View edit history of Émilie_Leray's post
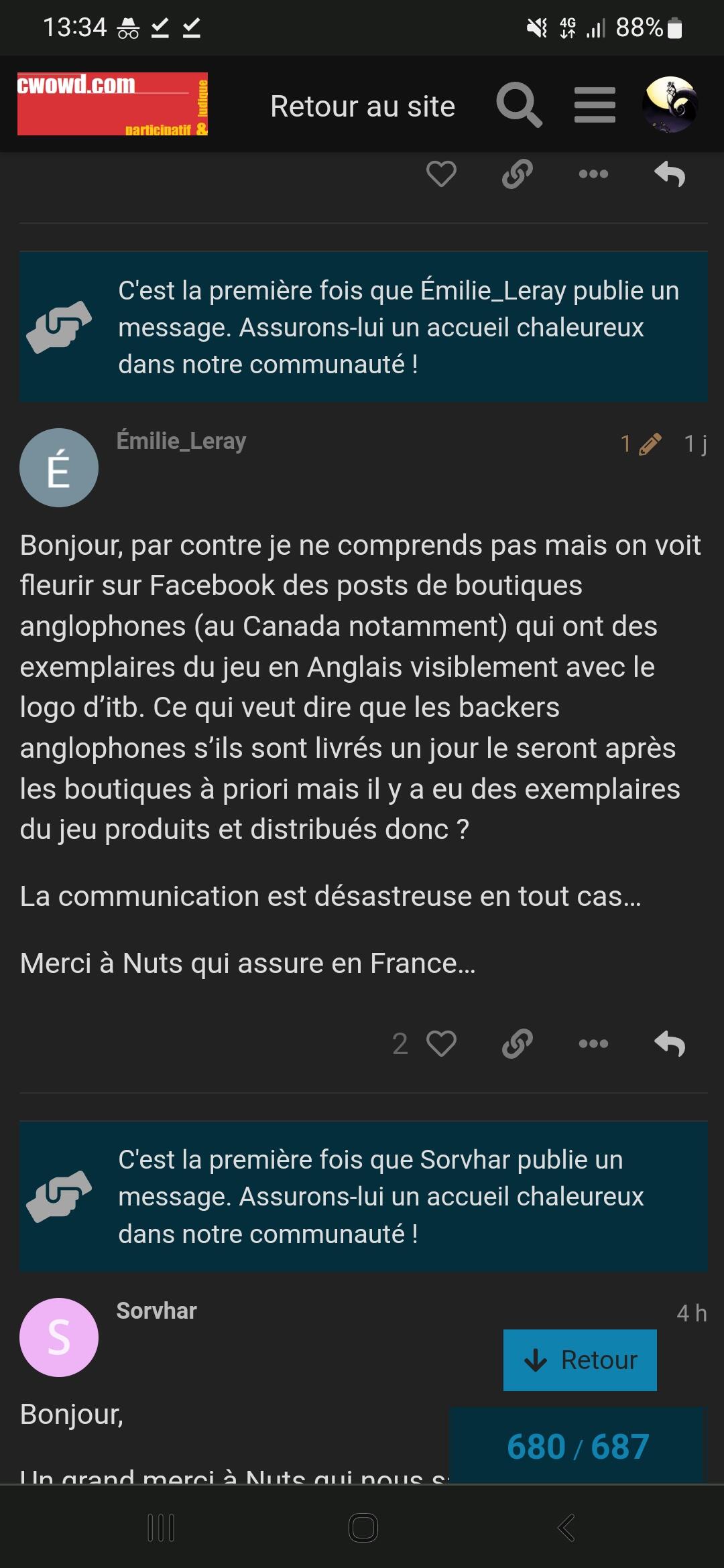Viewport: 724px width, 1568px height. 641,443
